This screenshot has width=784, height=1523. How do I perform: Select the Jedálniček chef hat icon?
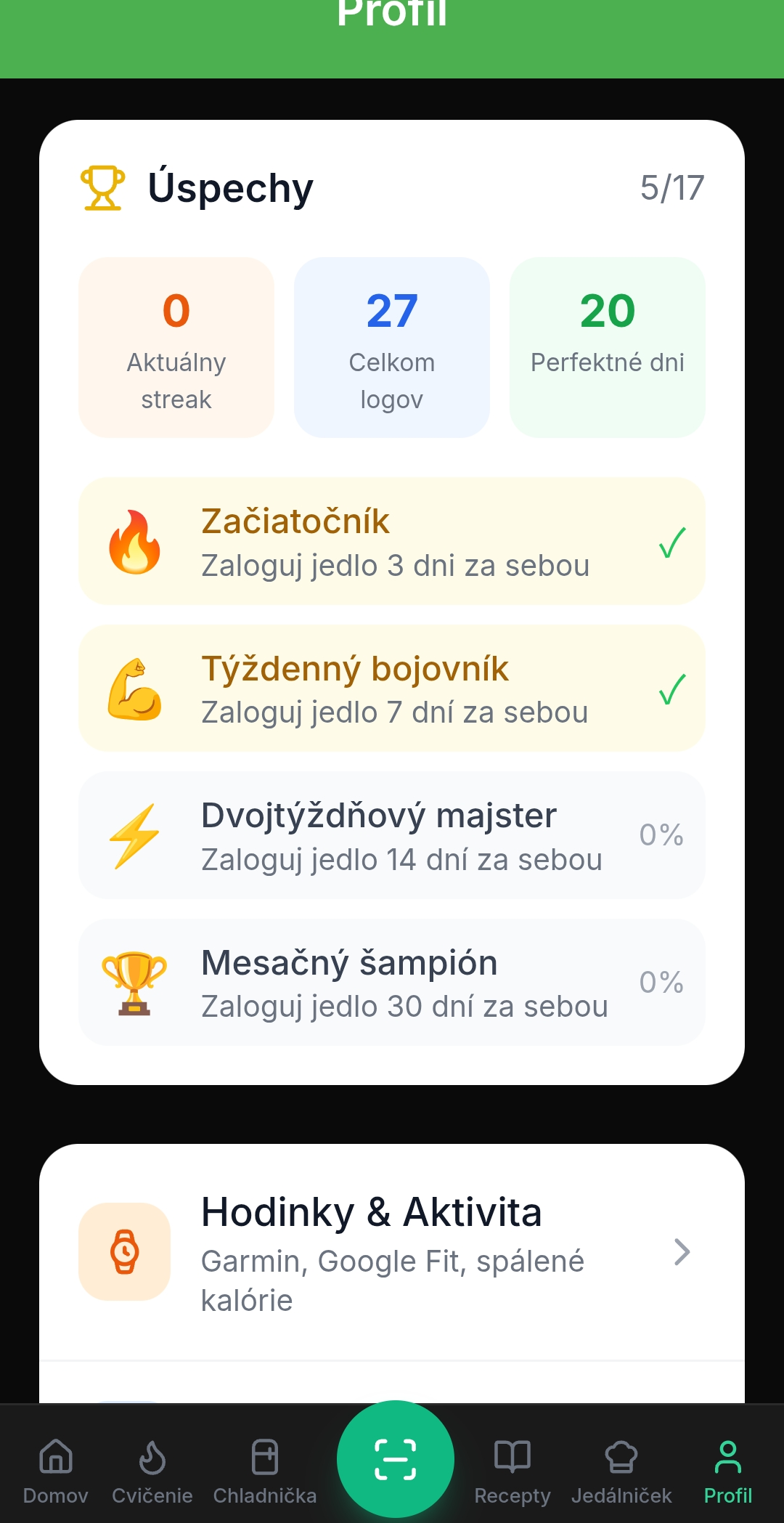coord(621,1460)
